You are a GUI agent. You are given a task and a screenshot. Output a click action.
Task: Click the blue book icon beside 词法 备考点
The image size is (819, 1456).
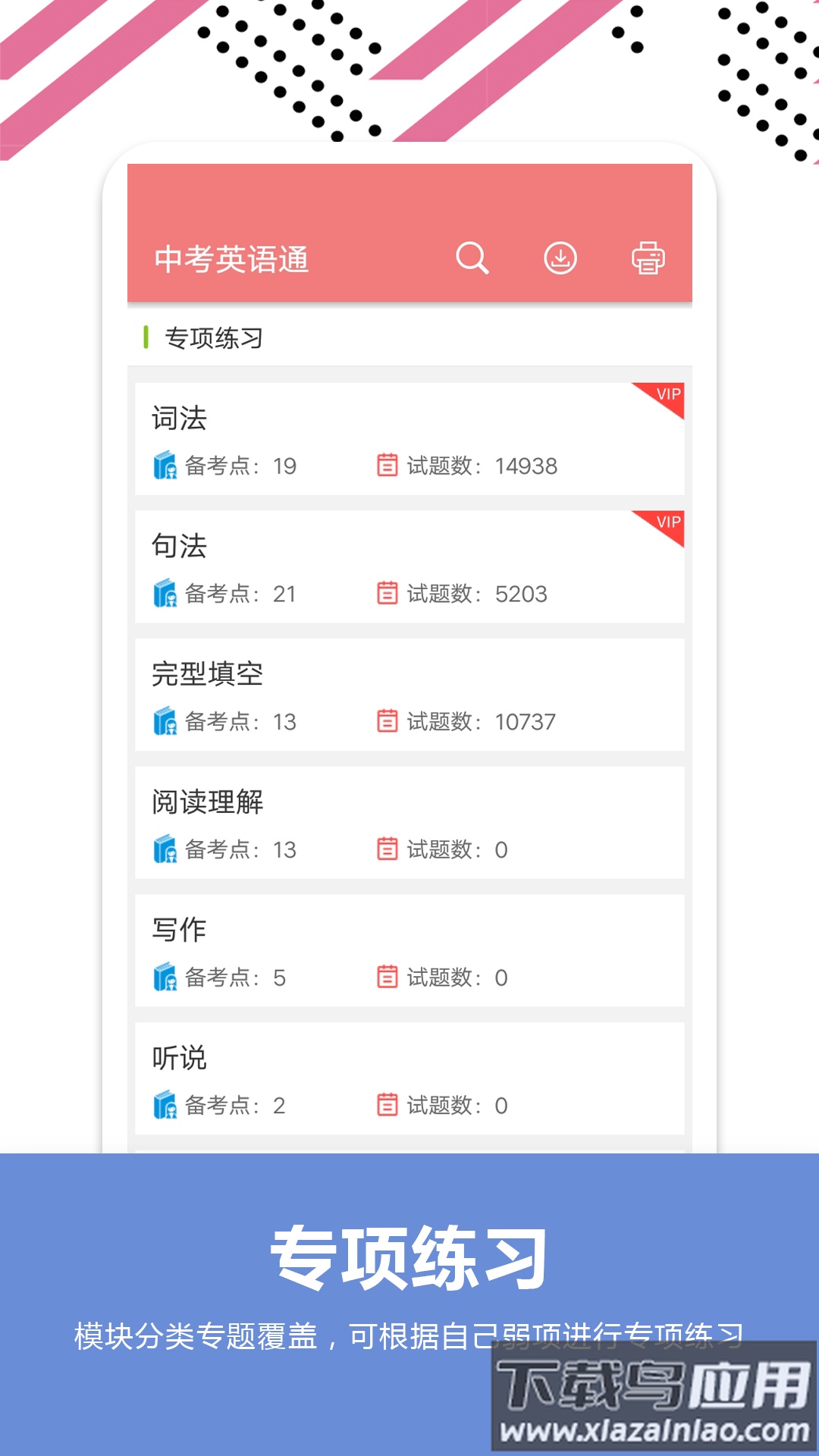coord(165,466)
